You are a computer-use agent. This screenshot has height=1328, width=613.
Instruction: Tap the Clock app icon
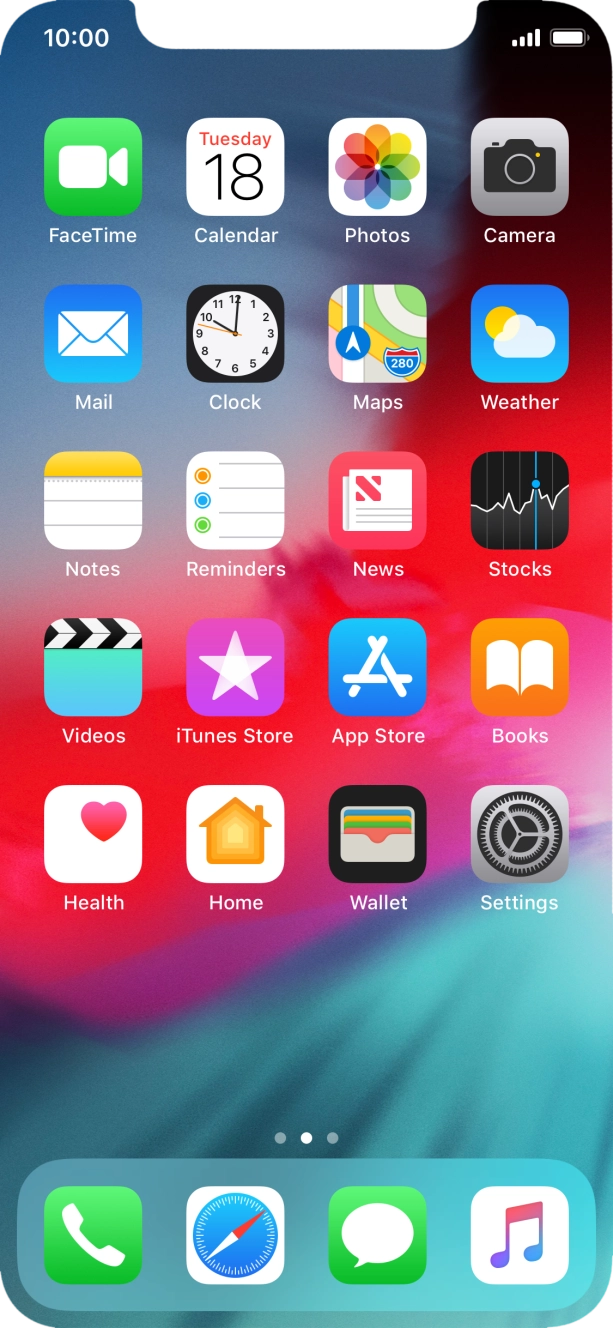tap(235, 334)
